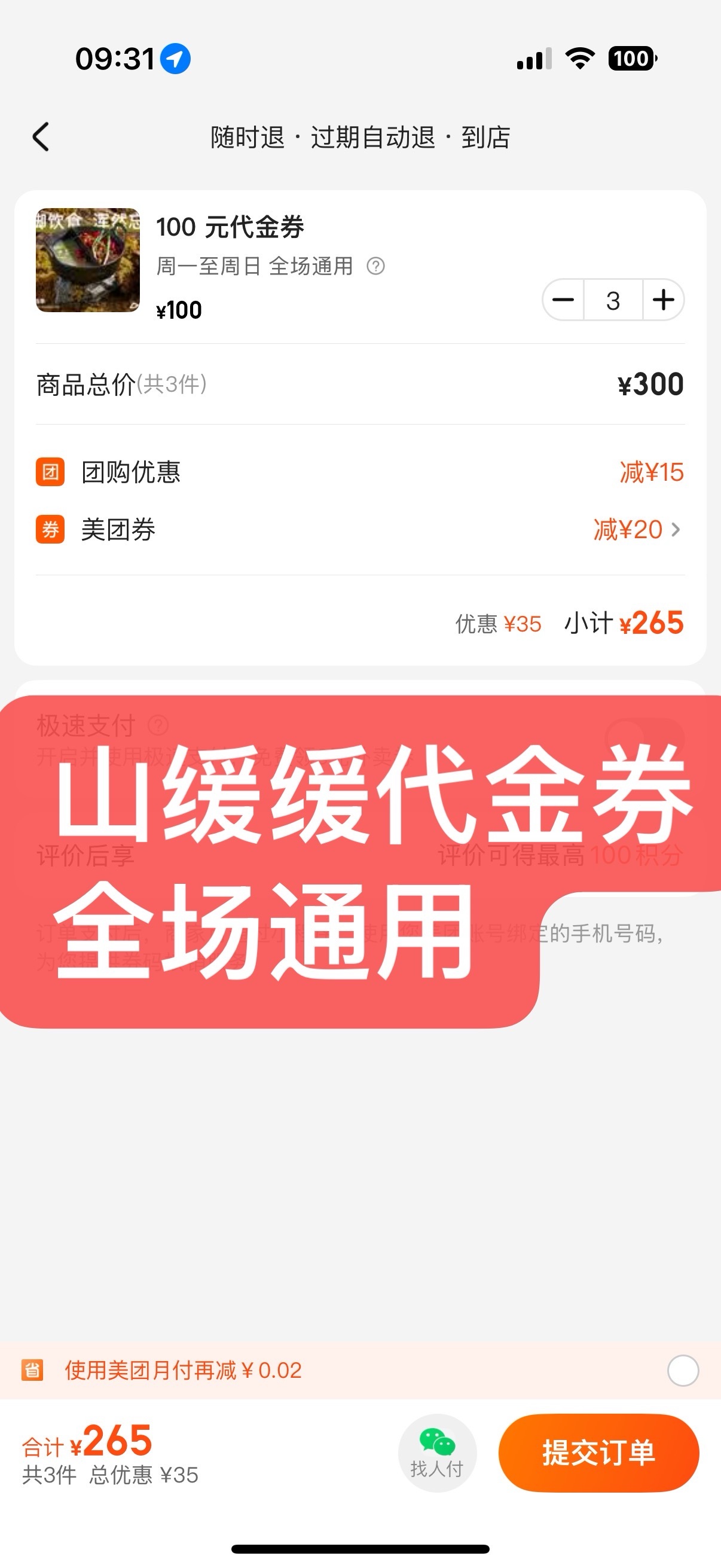Decrease voucher quantity with minus
This screenshot has width=721, height=1568.
coord(563,300)
